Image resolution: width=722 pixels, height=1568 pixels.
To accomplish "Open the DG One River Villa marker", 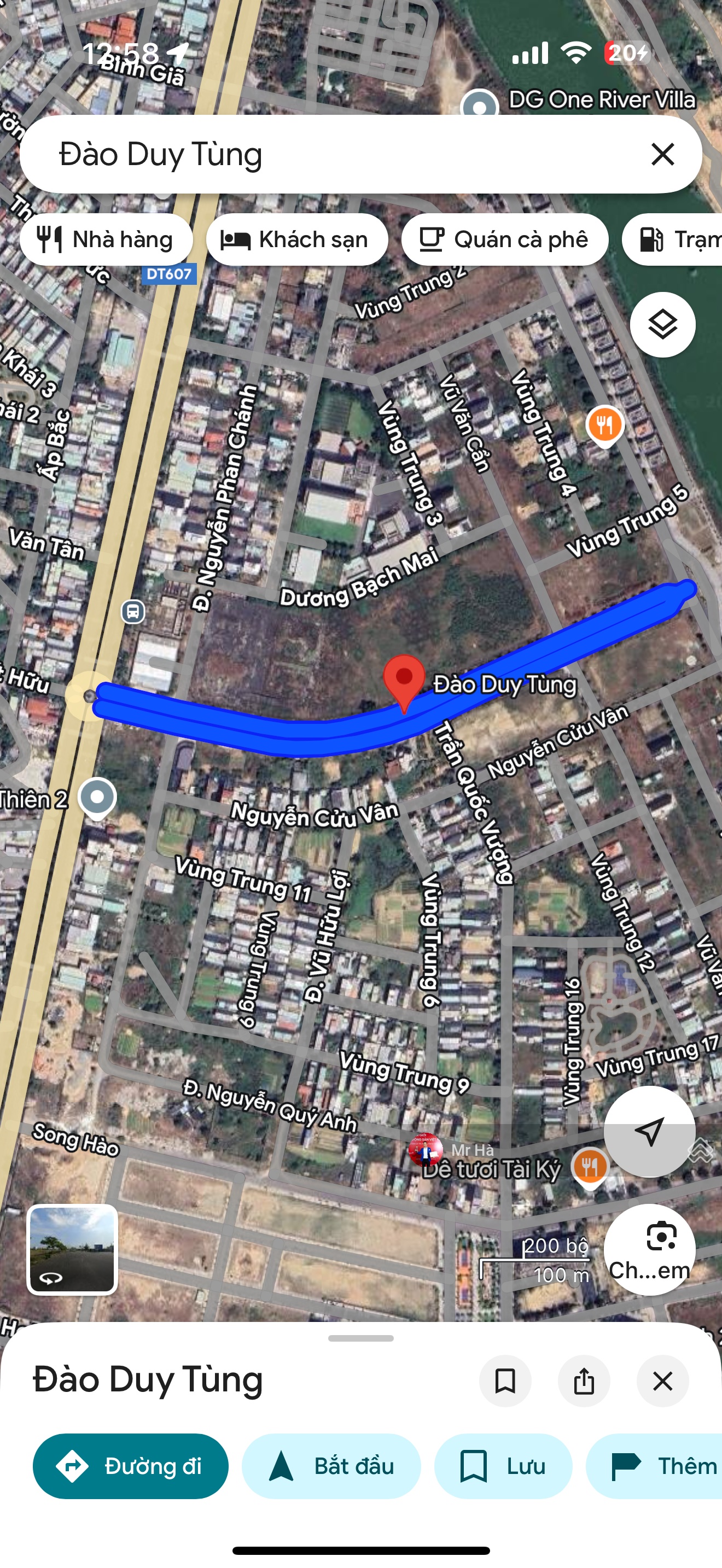I will (x=480, y=104).
